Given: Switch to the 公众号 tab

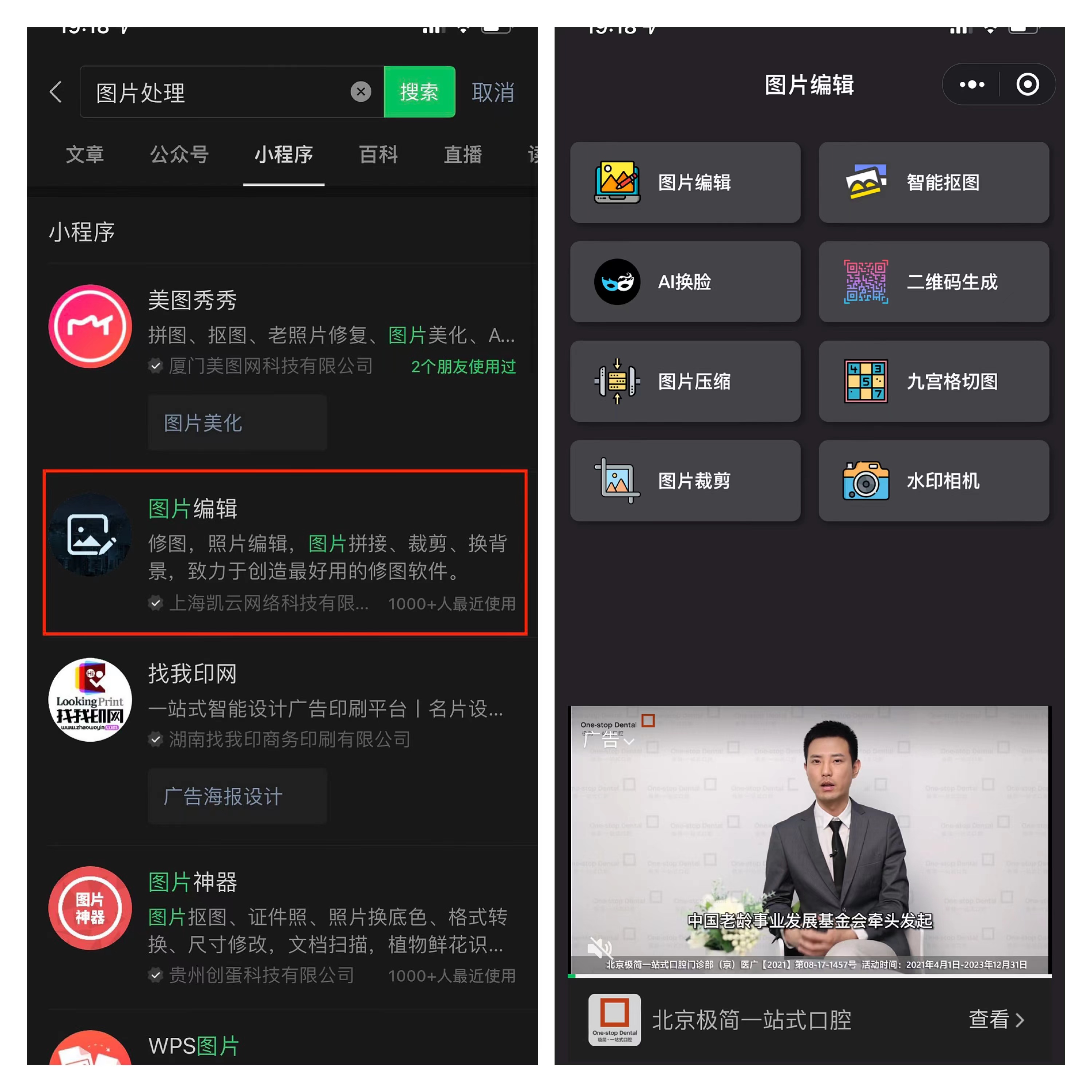Looking at the screenshot, I should (179, 154).
